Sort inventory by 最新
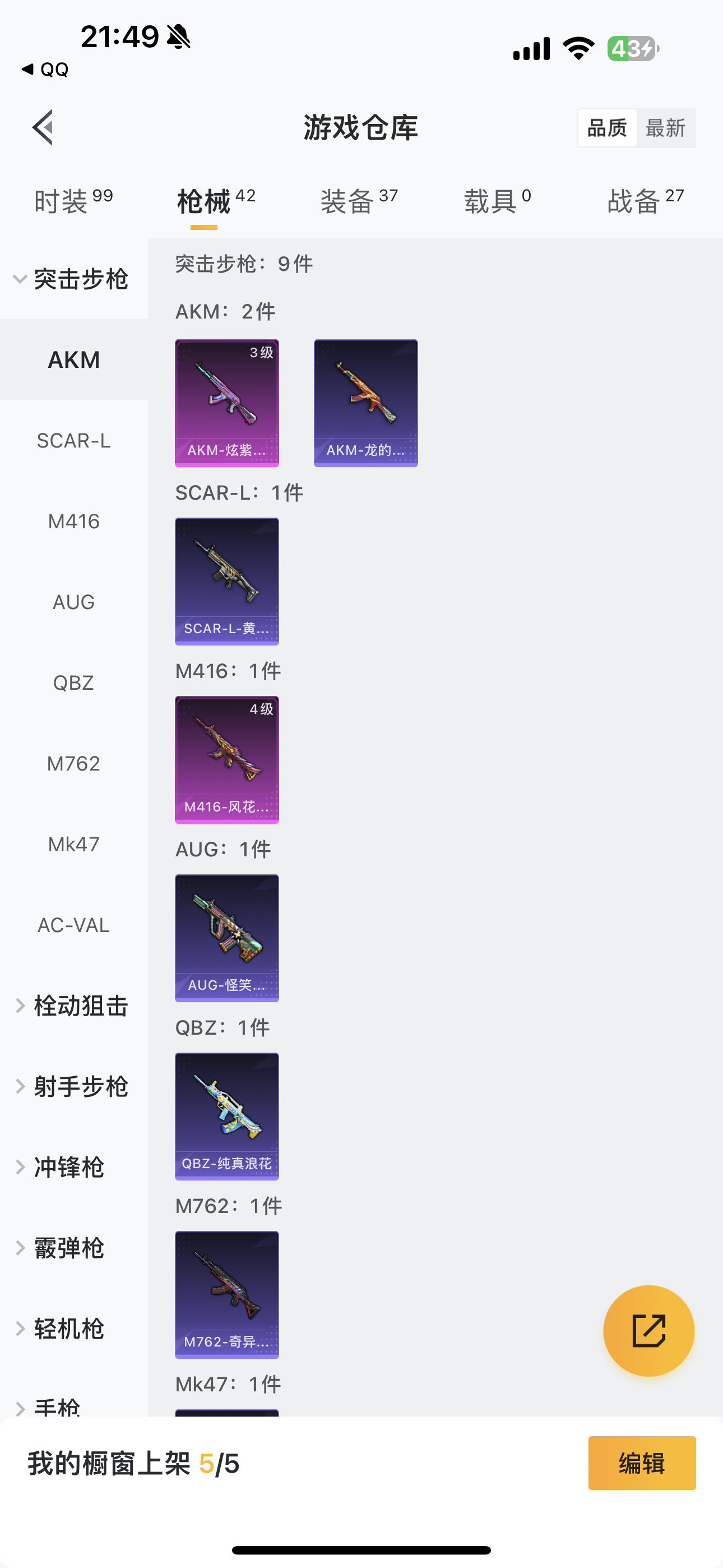 click(665, 128)
